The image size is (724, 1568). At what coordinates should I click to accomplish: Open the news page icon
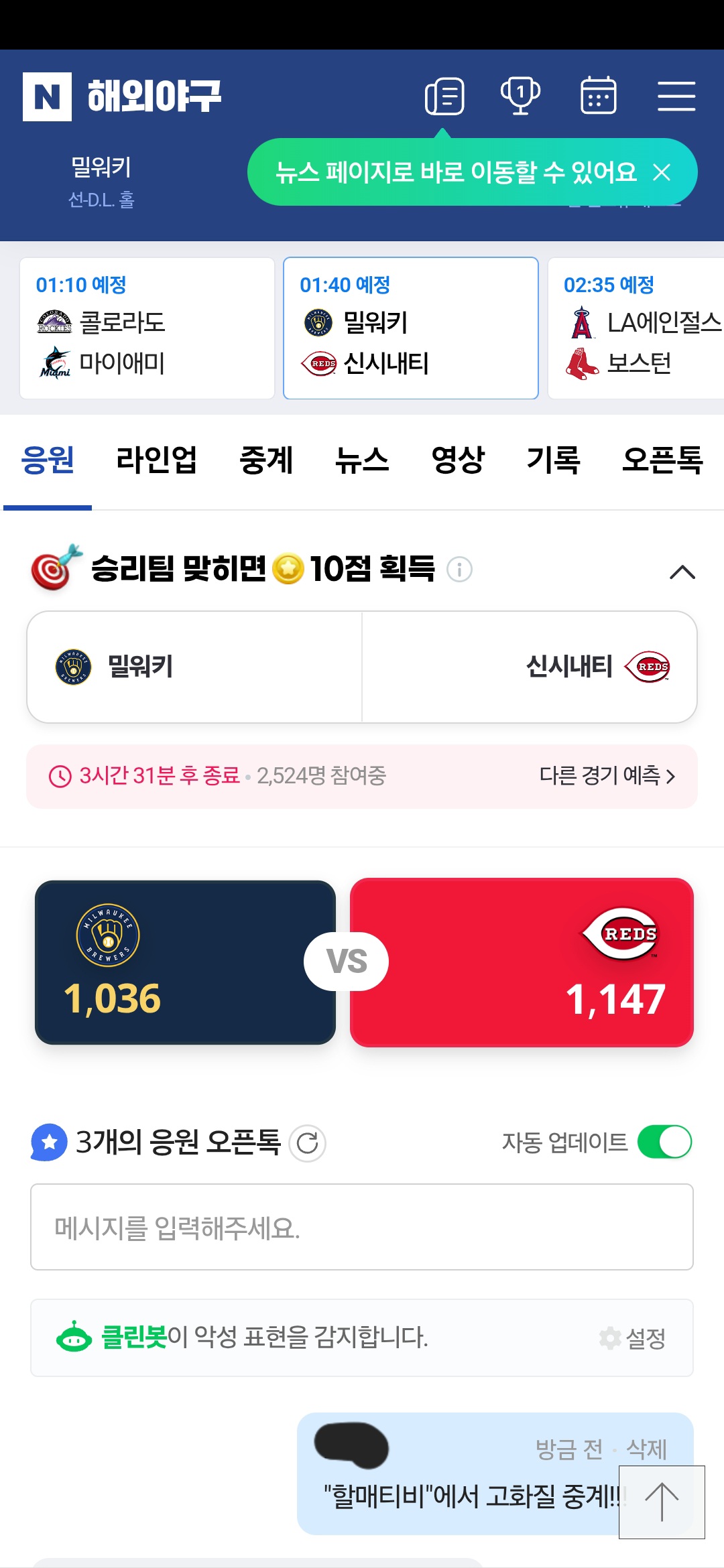[x=444, y=96]
